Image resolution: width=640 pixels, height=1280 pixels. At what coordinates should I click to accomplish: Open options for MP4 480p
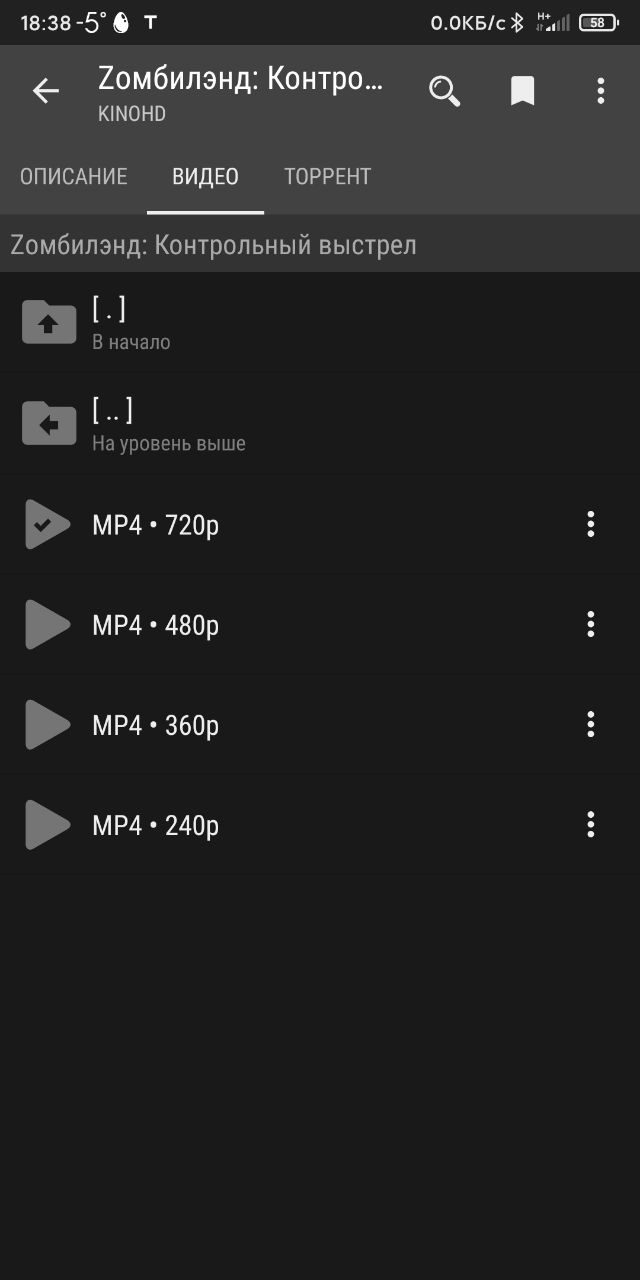click(x=591, y=624)
